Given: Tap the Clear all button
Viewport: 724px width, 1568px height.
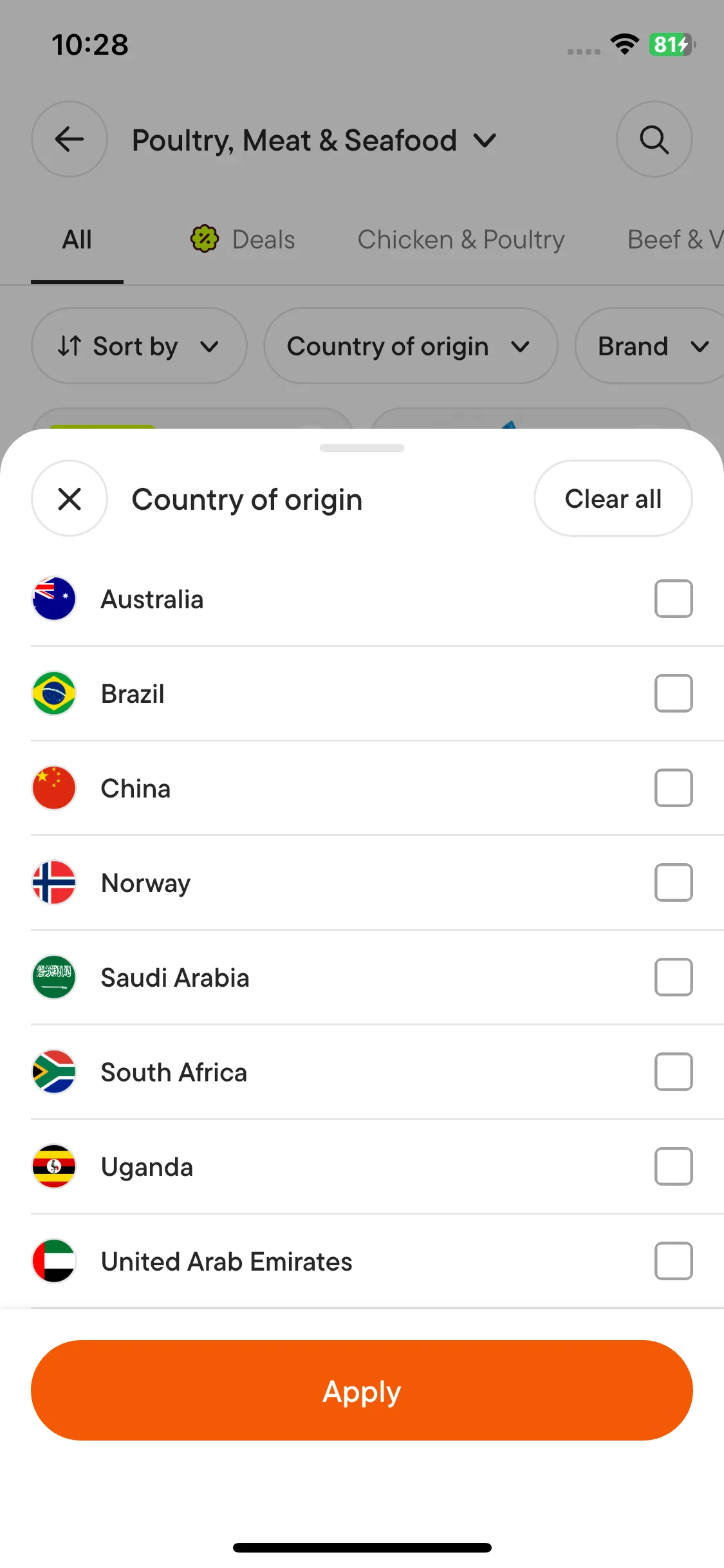Looking at the screenshot, I should coord(613,499).
